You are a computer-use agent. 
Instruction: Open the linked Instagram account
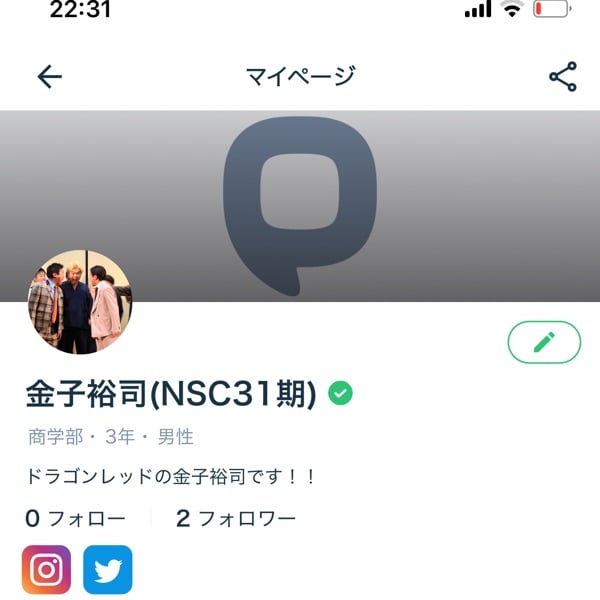coord(47,570)
